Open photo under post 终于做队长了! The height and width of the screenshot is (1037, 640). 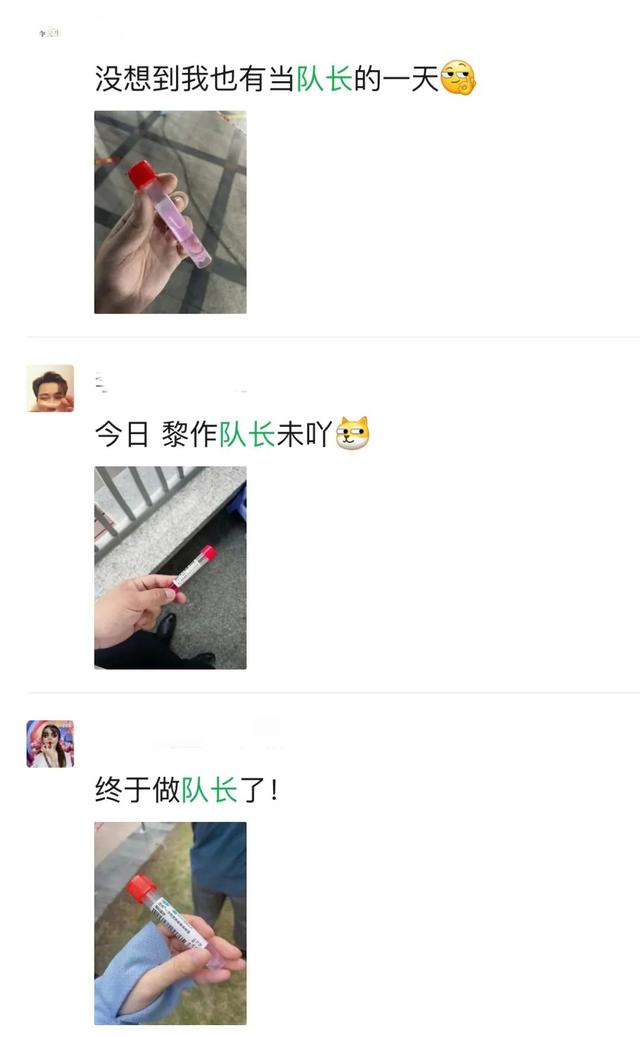coord(170,922)
